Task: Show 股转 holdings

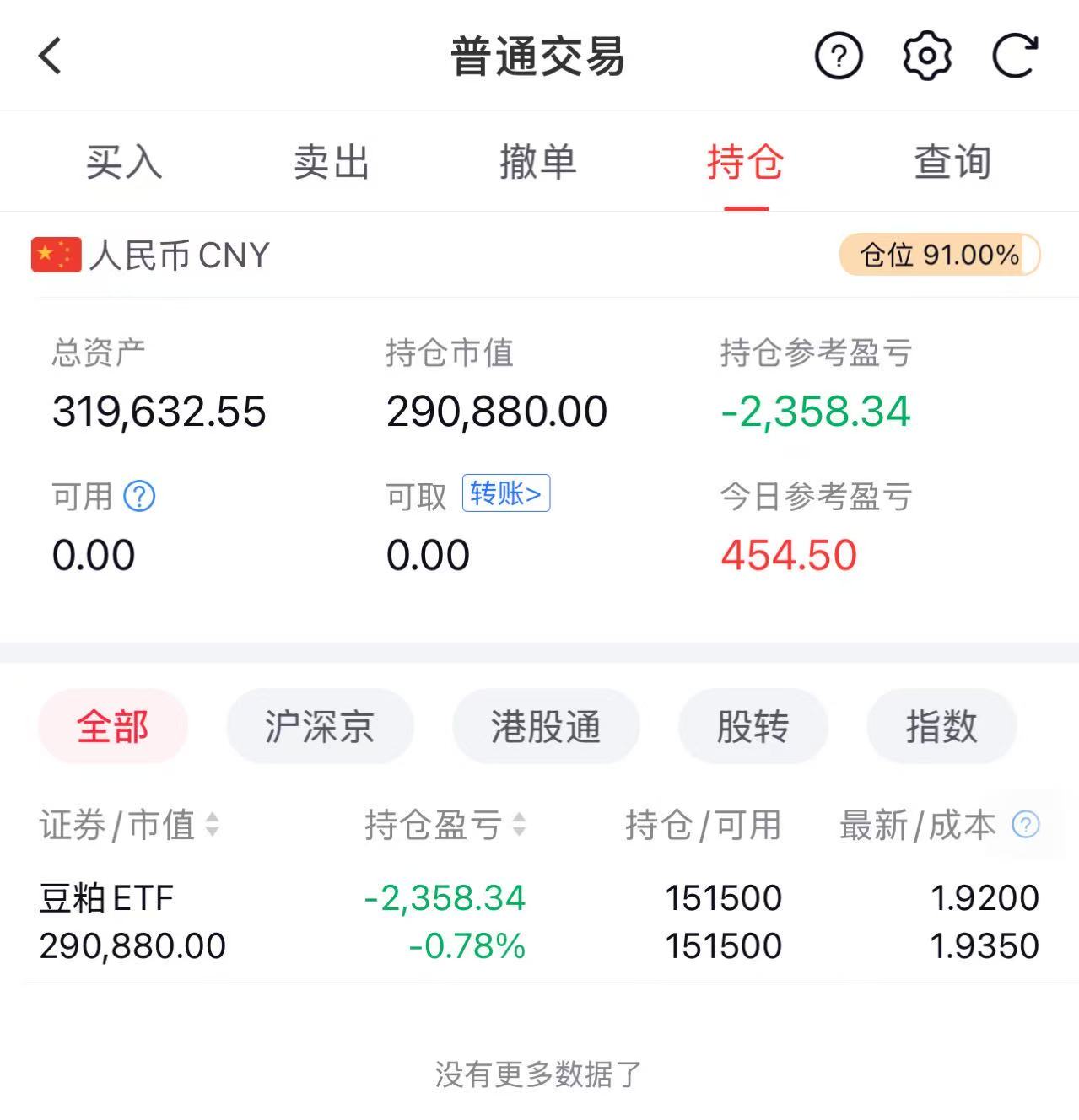Action: tap(753, 726)
